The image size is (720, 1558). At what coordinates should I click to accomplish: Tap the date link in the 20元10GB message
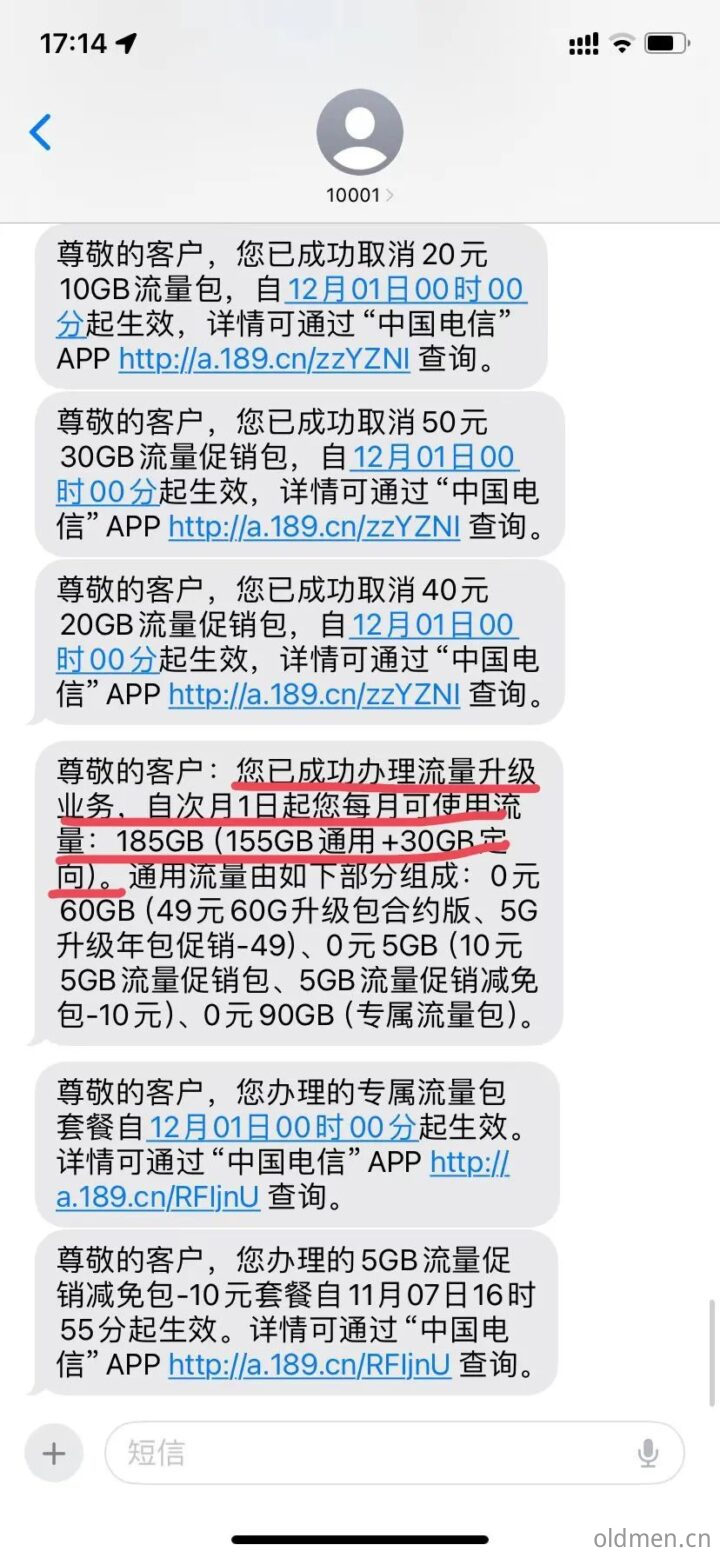click(x=404, y=291)
